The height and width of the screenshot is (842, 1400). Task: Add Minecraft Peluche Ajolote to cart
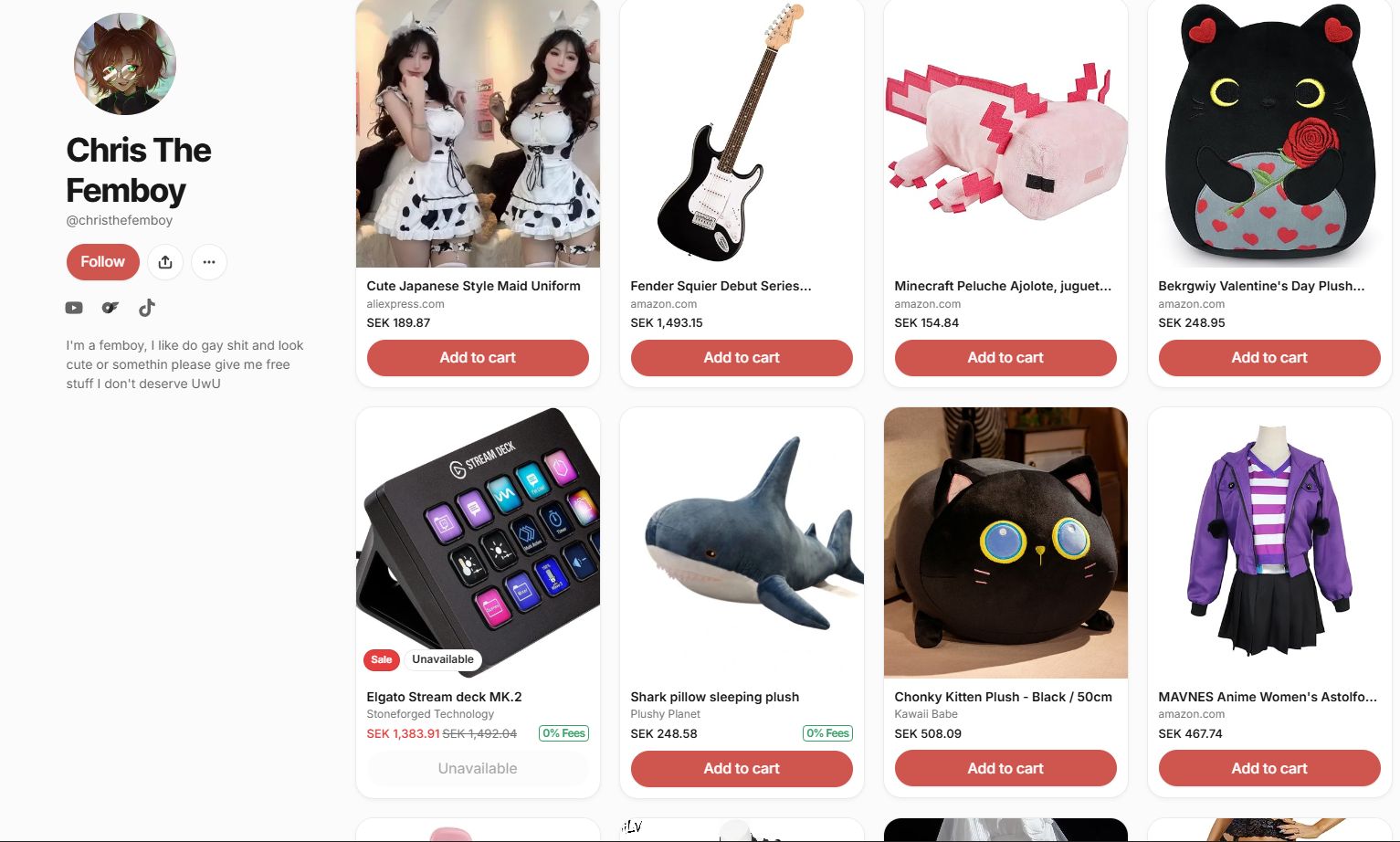pos(1005,358)
